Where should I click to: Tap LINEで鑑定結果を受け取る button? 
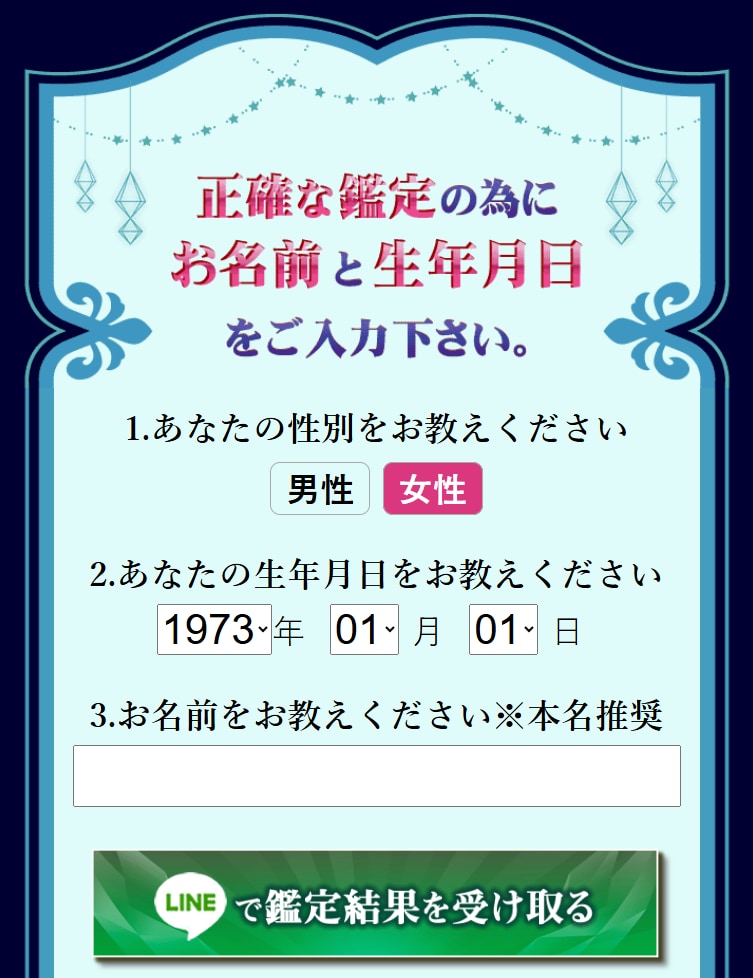[x=376, y=905]
